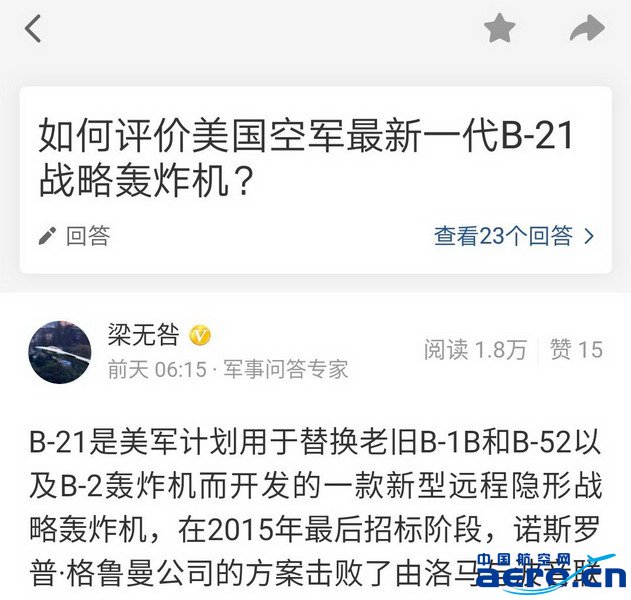Open 梁无咎's profile avatar
Viewport: 631px width, 600px height.
point(60,352)
